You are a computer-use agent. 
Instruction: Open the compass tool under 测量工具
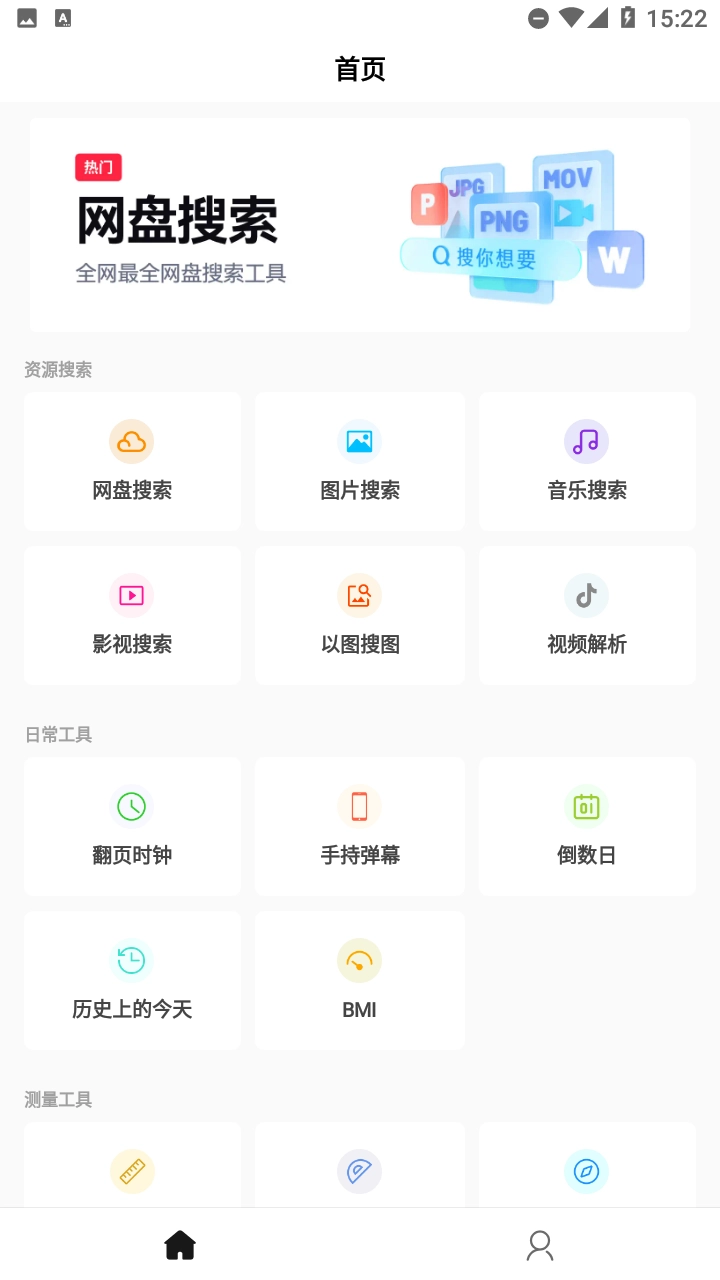click(586, 1170)
